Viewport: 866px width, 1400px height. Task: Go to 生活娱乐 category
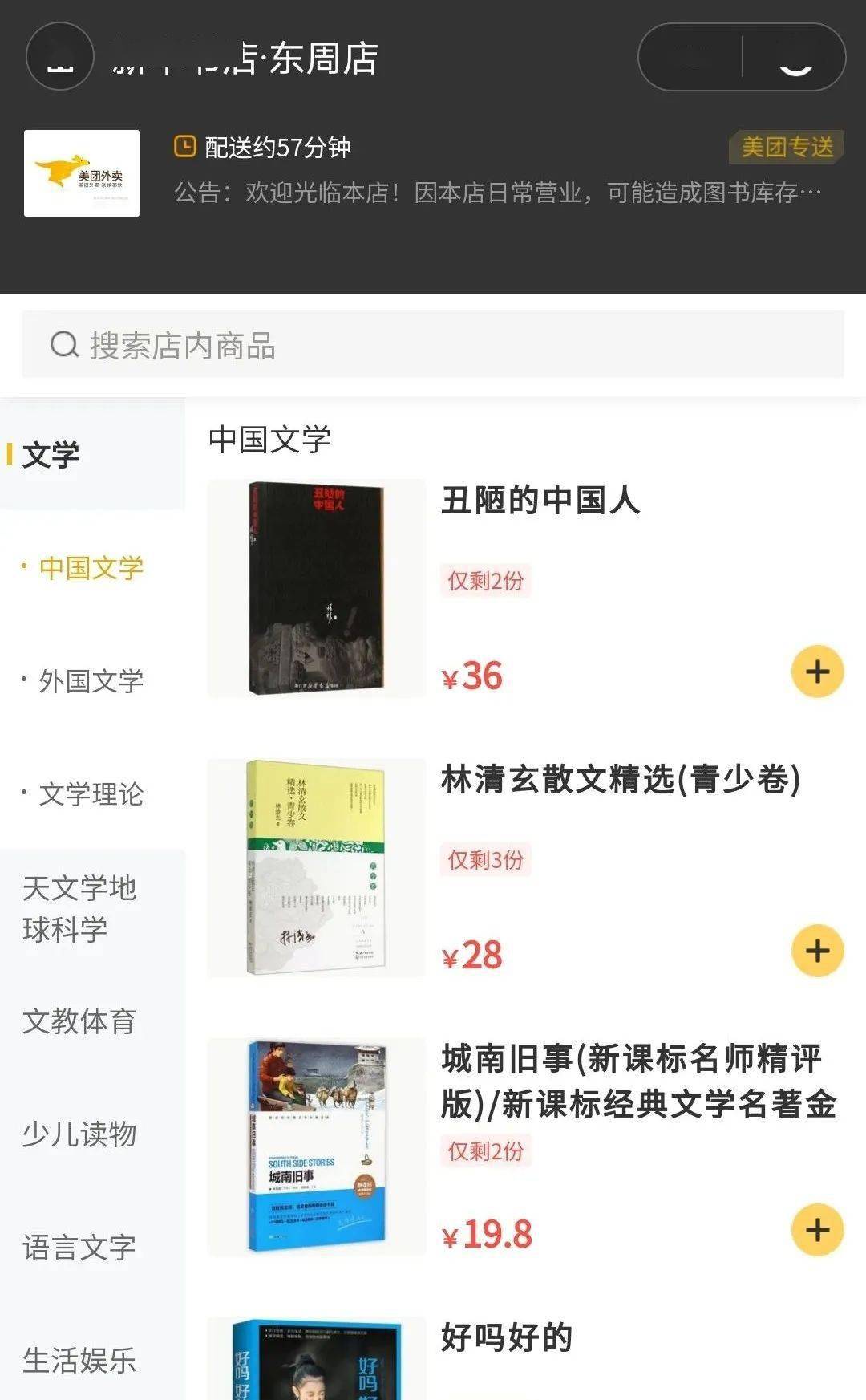(79, 1361)
